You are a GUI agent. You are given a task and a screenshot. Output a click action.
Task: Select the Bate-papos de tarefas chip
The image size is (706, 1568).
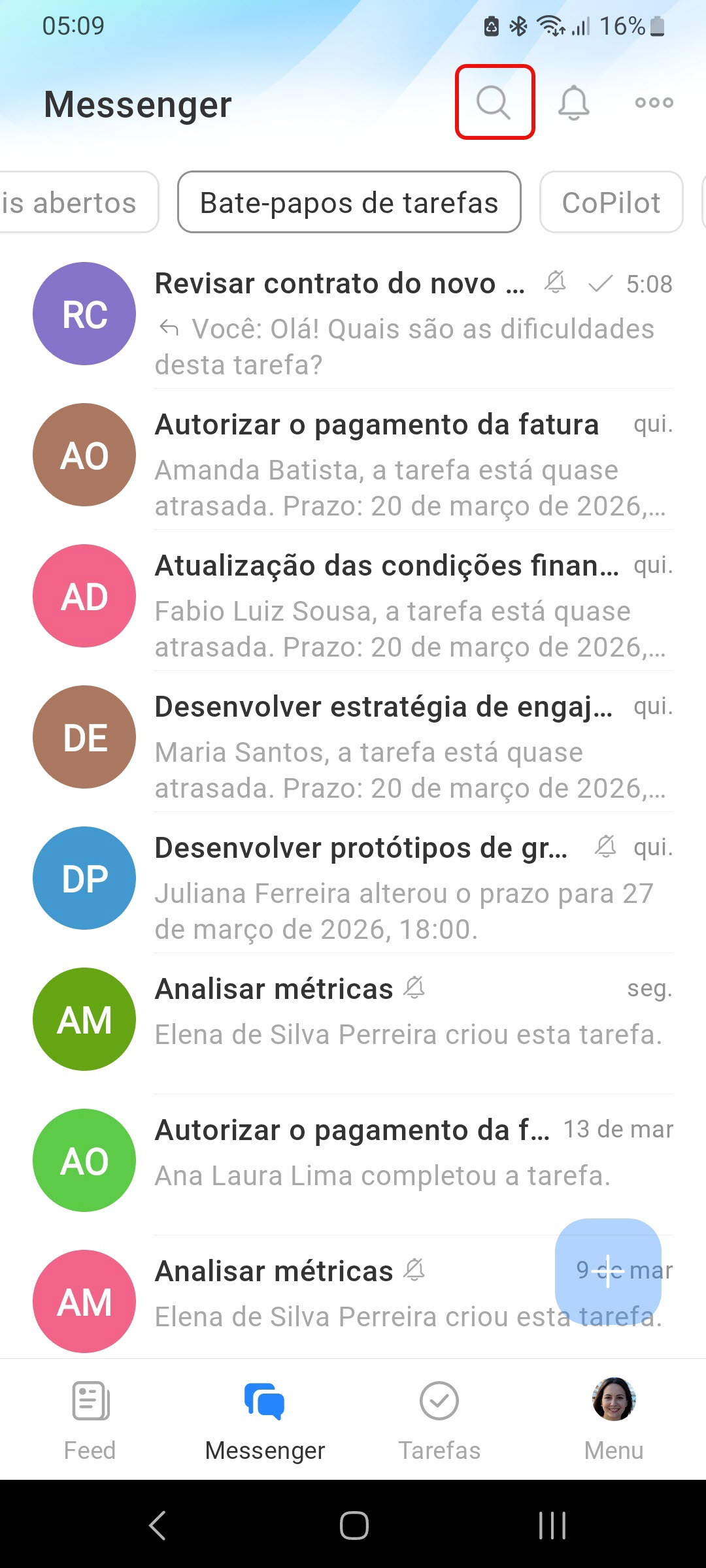pyautogui.click(x=349, y=203)
